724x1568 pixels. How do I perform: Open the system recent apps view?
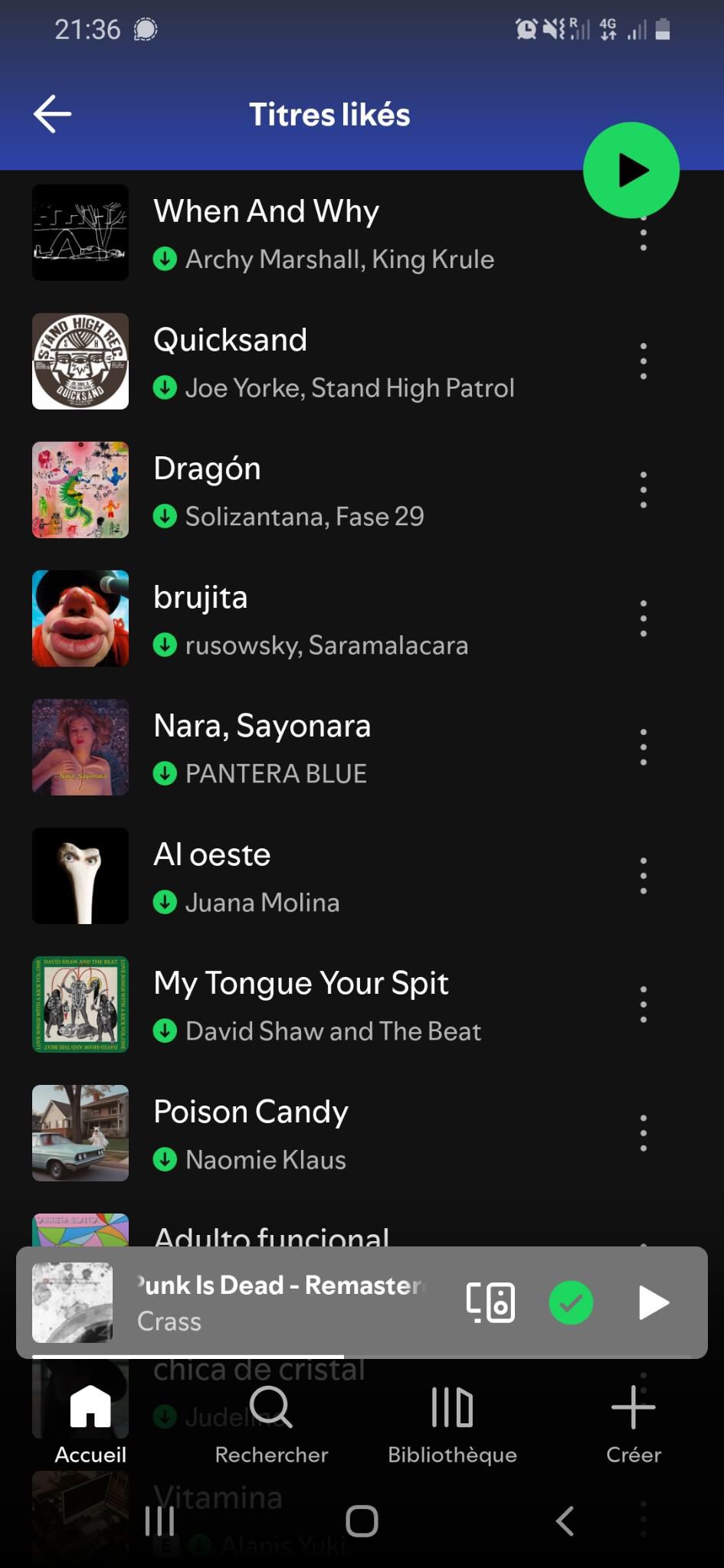[x=159, y=1521]
